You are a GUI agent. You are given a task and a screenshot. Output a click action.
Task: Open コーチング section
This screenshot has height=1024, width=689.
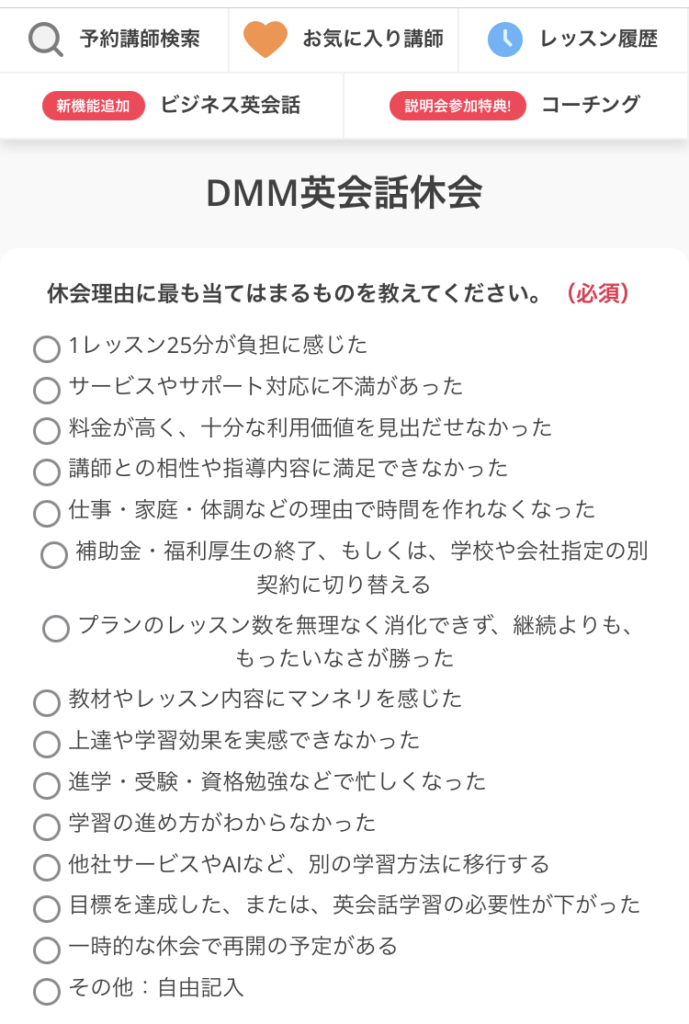(516, 105)
